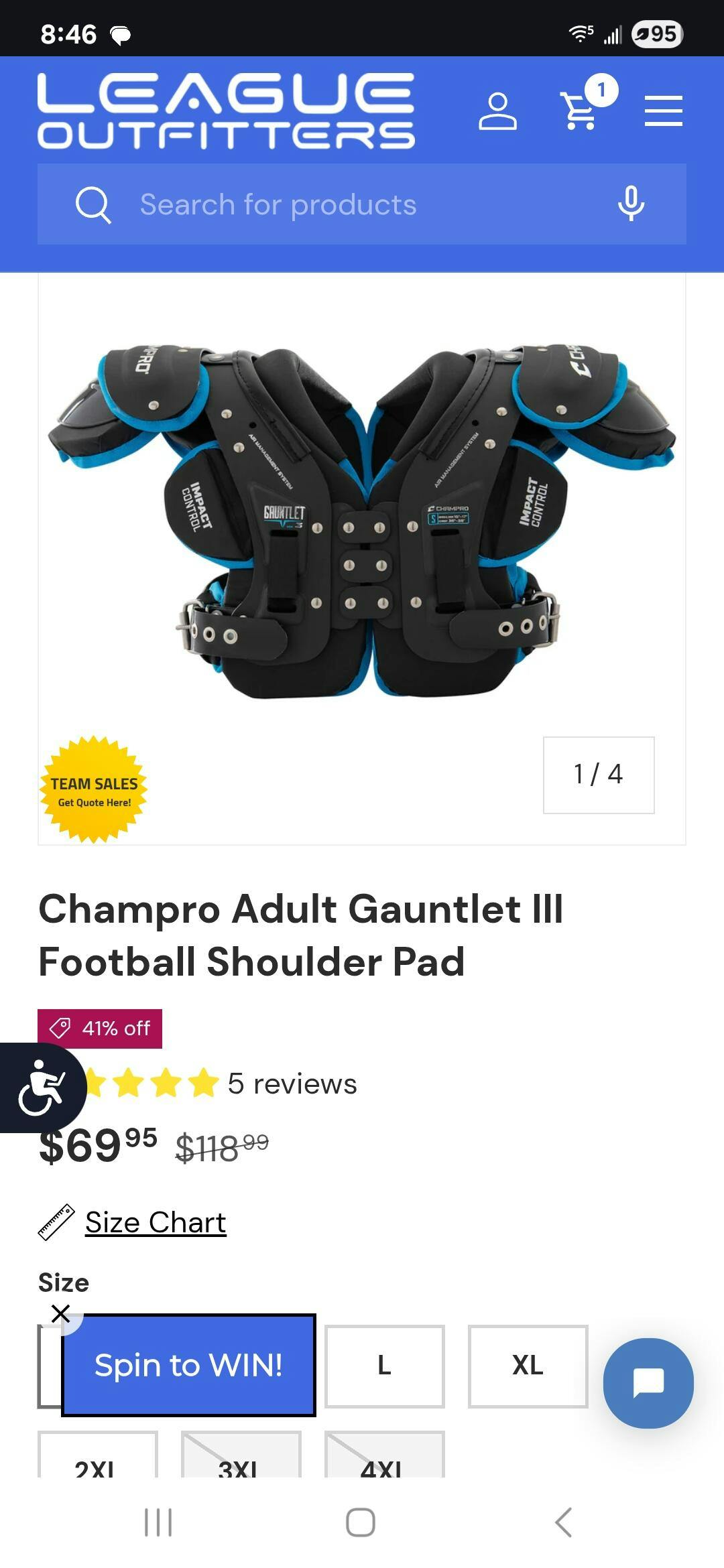This screenshot has width=724, height=1568.
Task: View the 5 reviews
Action: tap(292, 1084)
